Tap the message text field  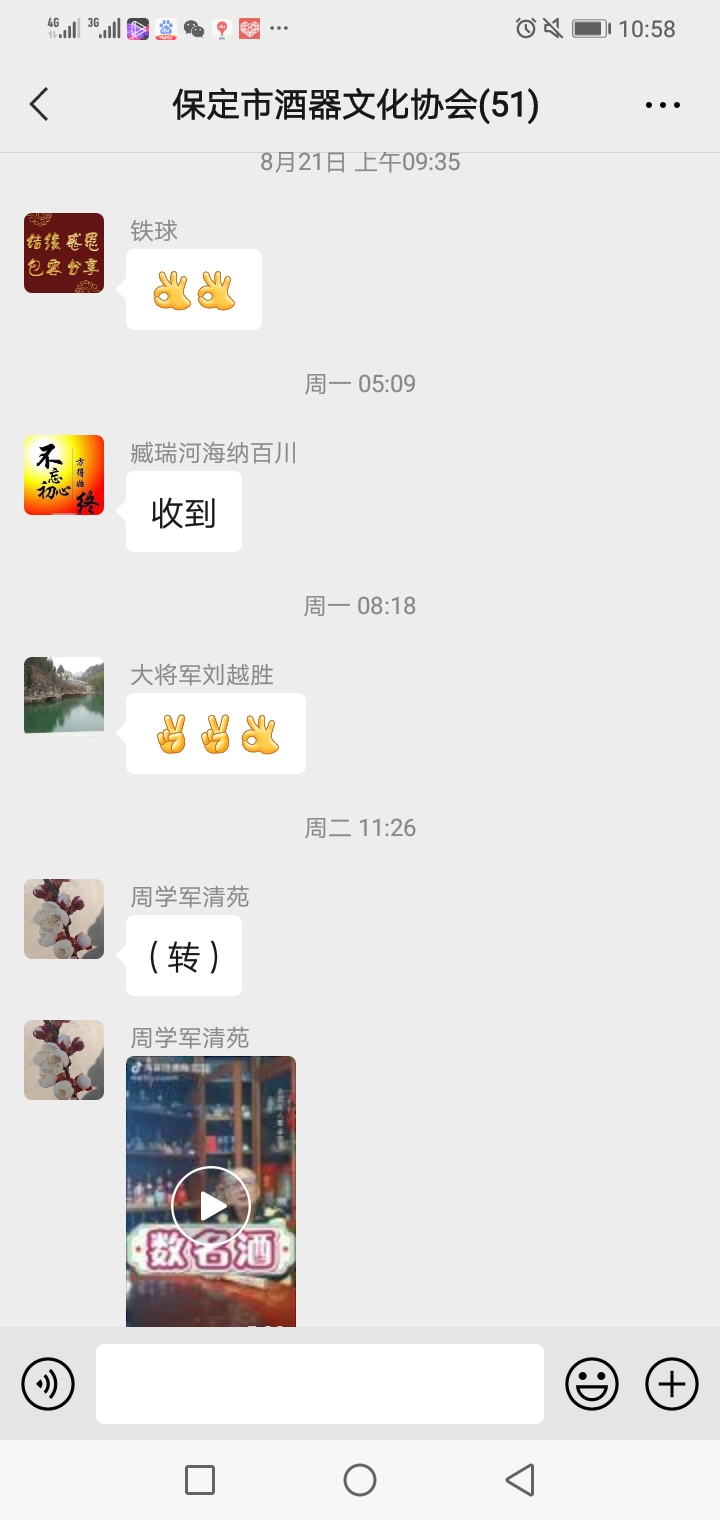[320, 1384]
